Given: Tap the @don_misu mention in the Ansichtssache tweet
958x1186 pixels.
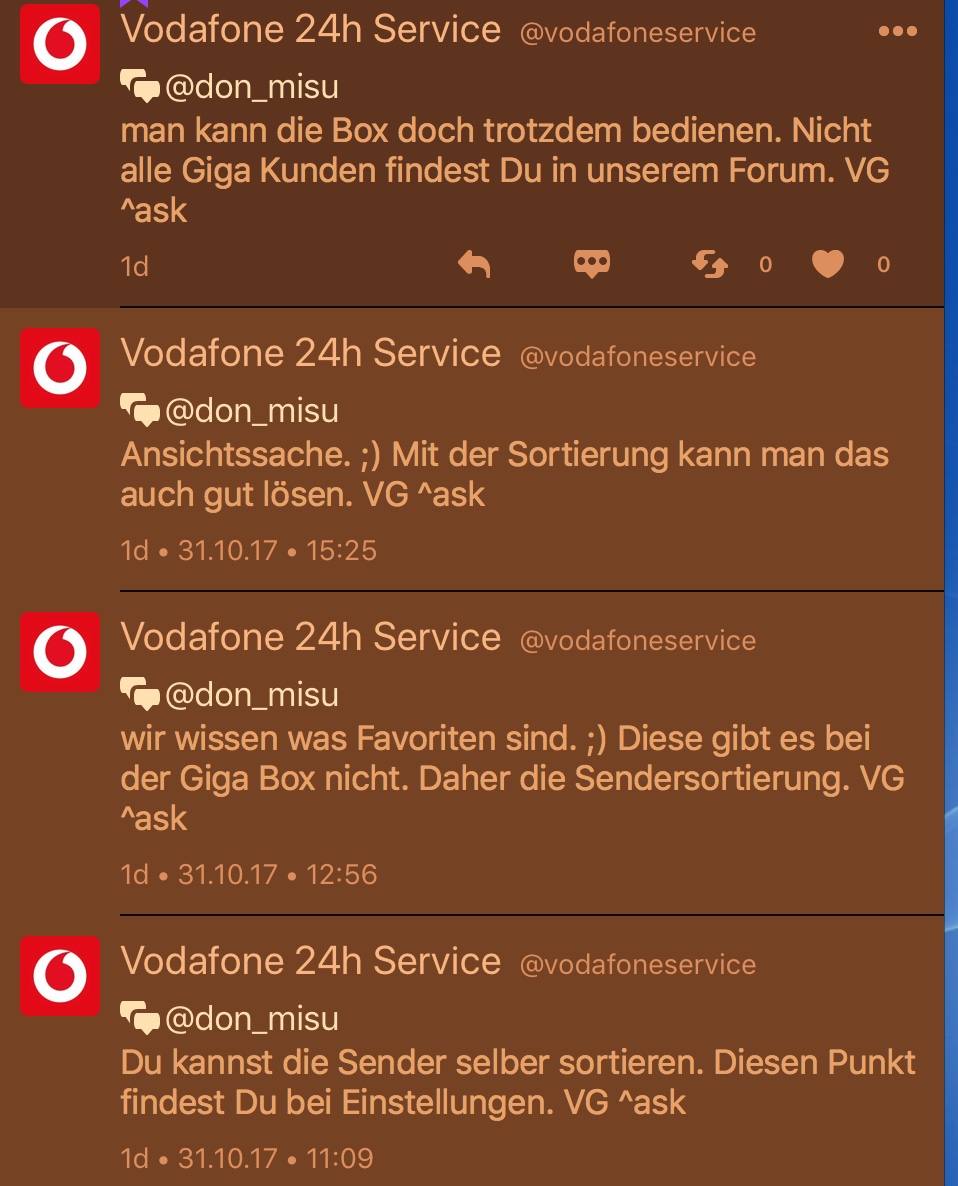Looking at the screenshot, I should [251, 411].
